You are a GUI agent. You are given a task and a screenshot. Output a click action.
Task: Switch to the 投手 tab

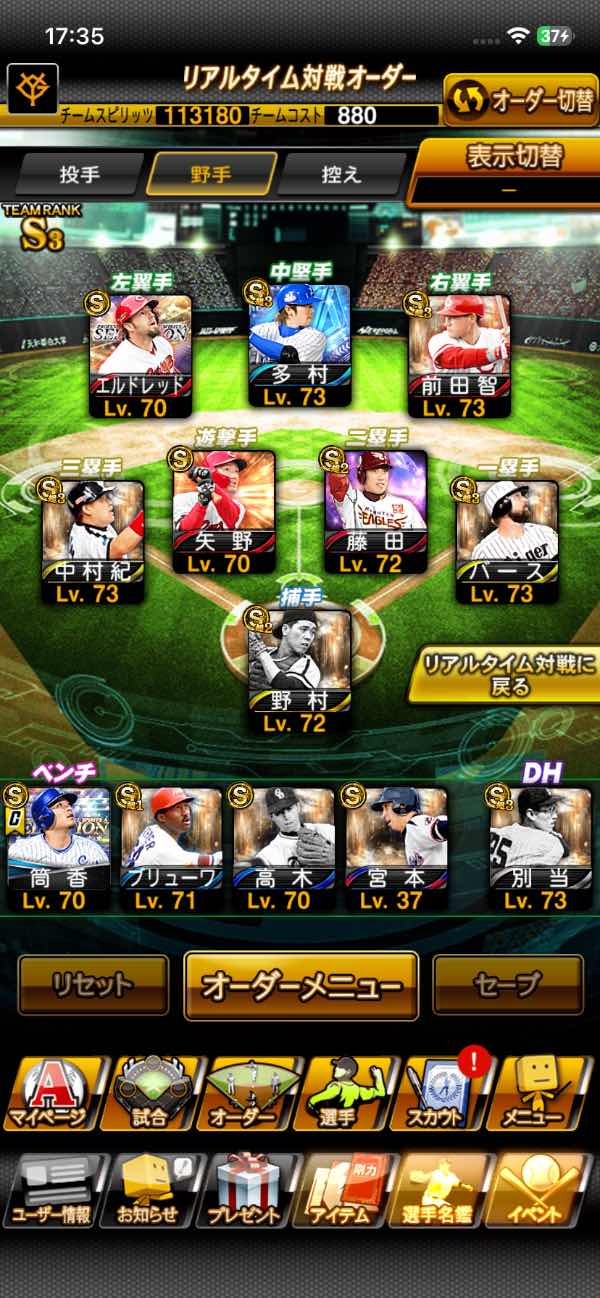(x=80, y=174)
